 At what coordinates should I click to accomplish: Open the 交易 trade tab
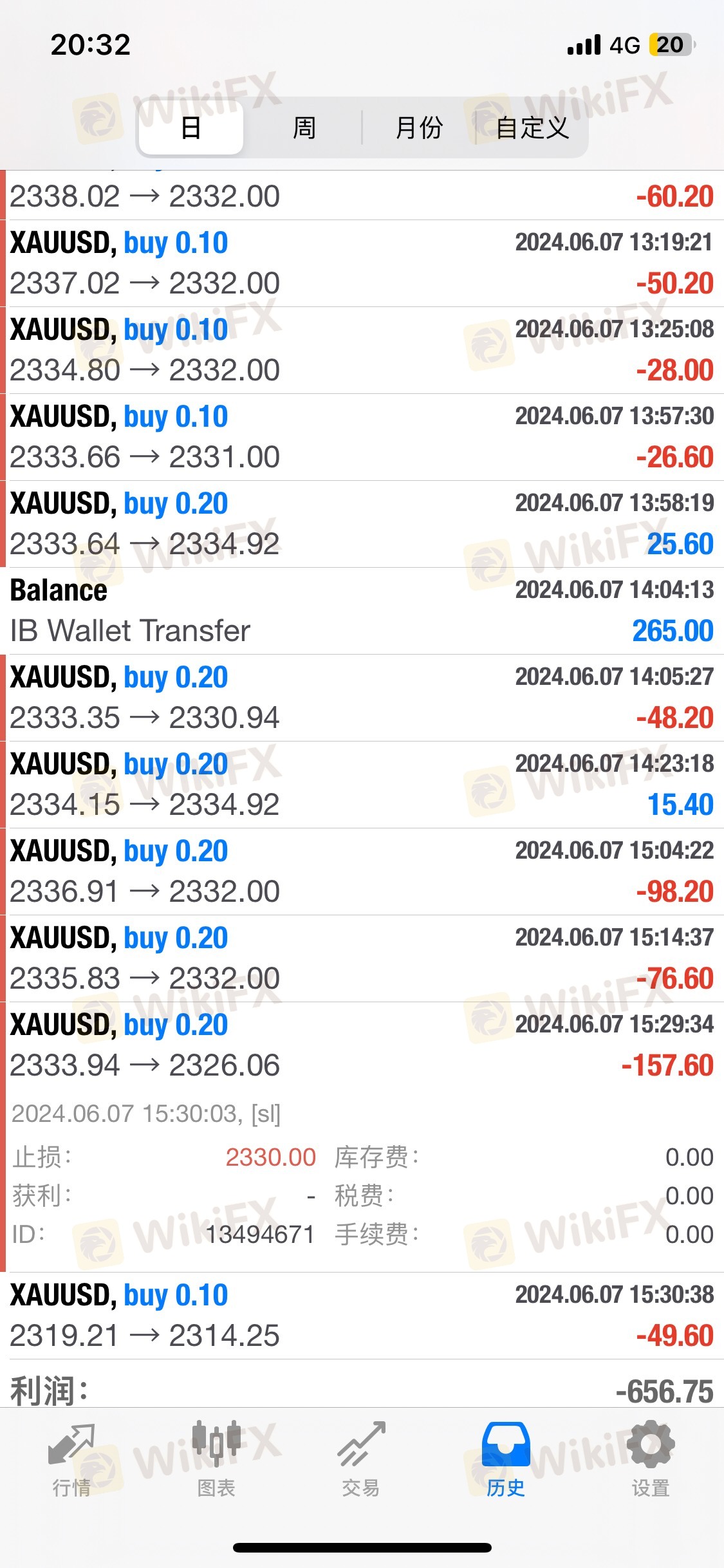point(361,1460)
